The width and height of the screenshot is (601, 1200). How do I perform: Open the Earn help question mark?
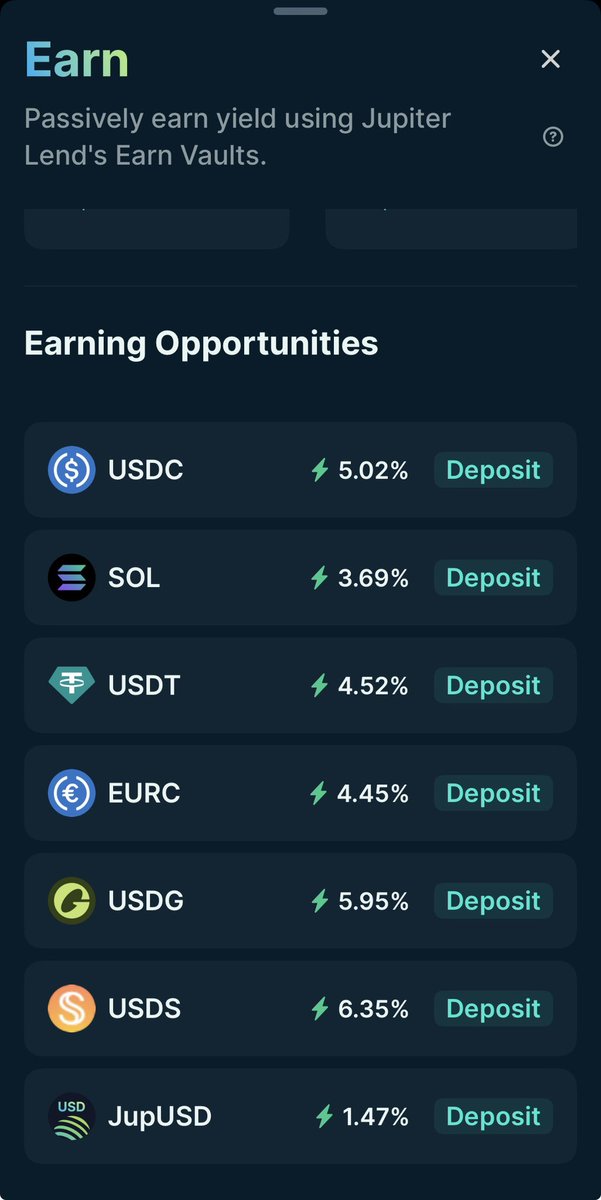tap(553, 137)
